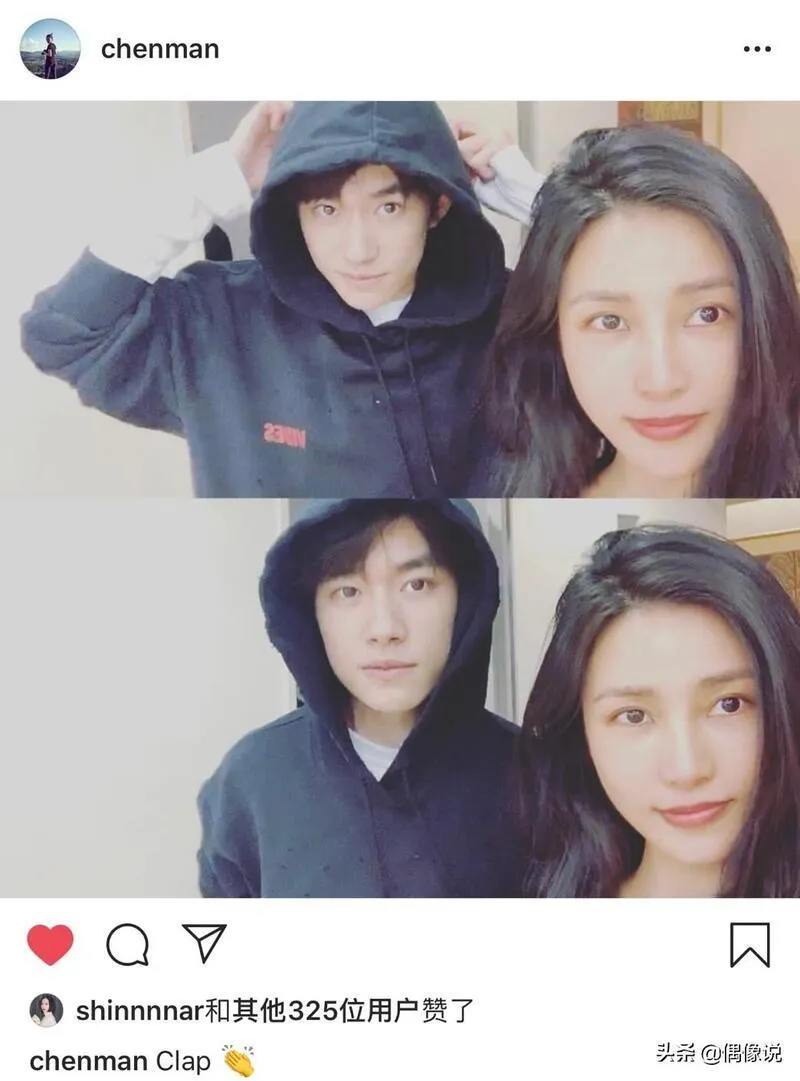800x1081 pixels.
Task: Share the post via the paper plane icon
Action: click(204, 943)
